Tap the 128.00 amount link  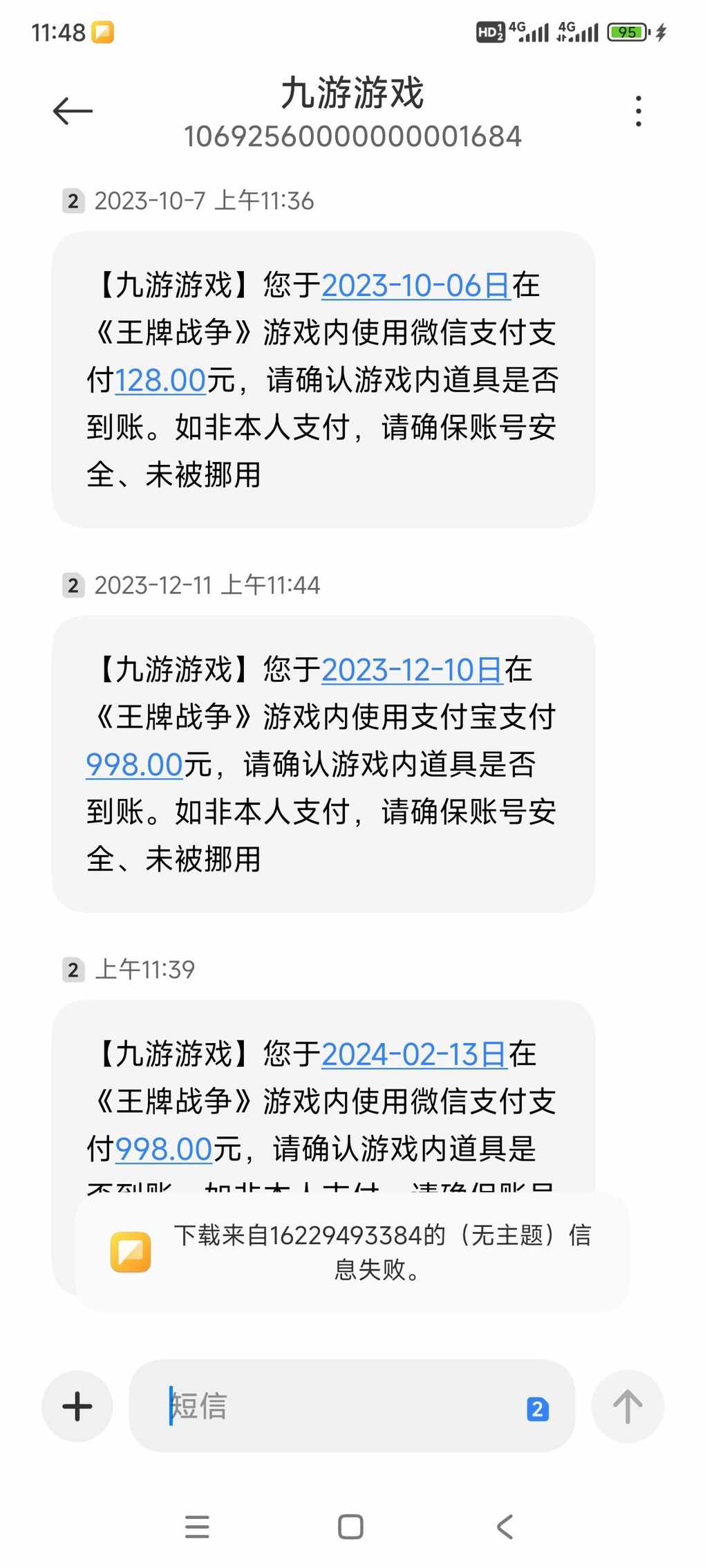[x=160, y=380]
